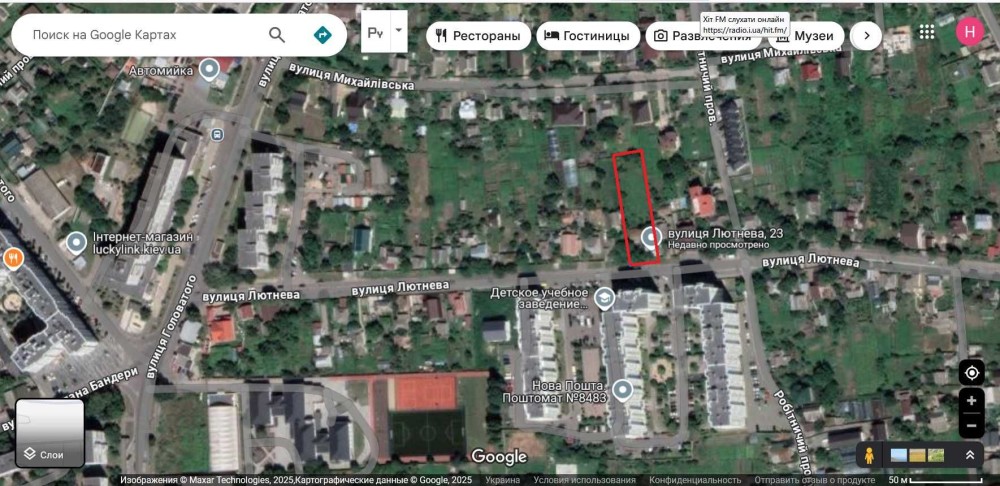
Task: Select the Гостиницы chip
Action: (x=587, y=36)
